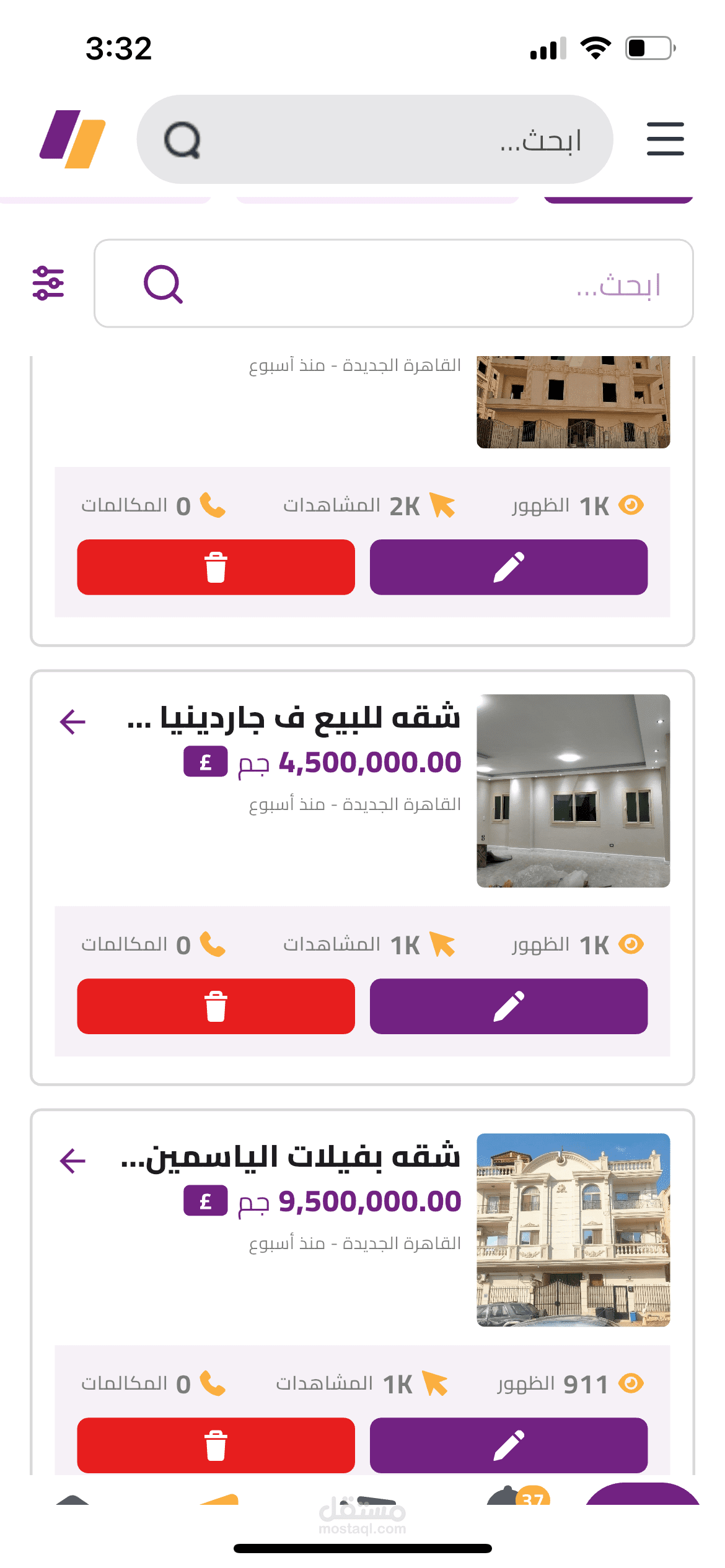Go to the app logo home
Viewport: 725px width, 1568px height.
(x=72, y=139)
